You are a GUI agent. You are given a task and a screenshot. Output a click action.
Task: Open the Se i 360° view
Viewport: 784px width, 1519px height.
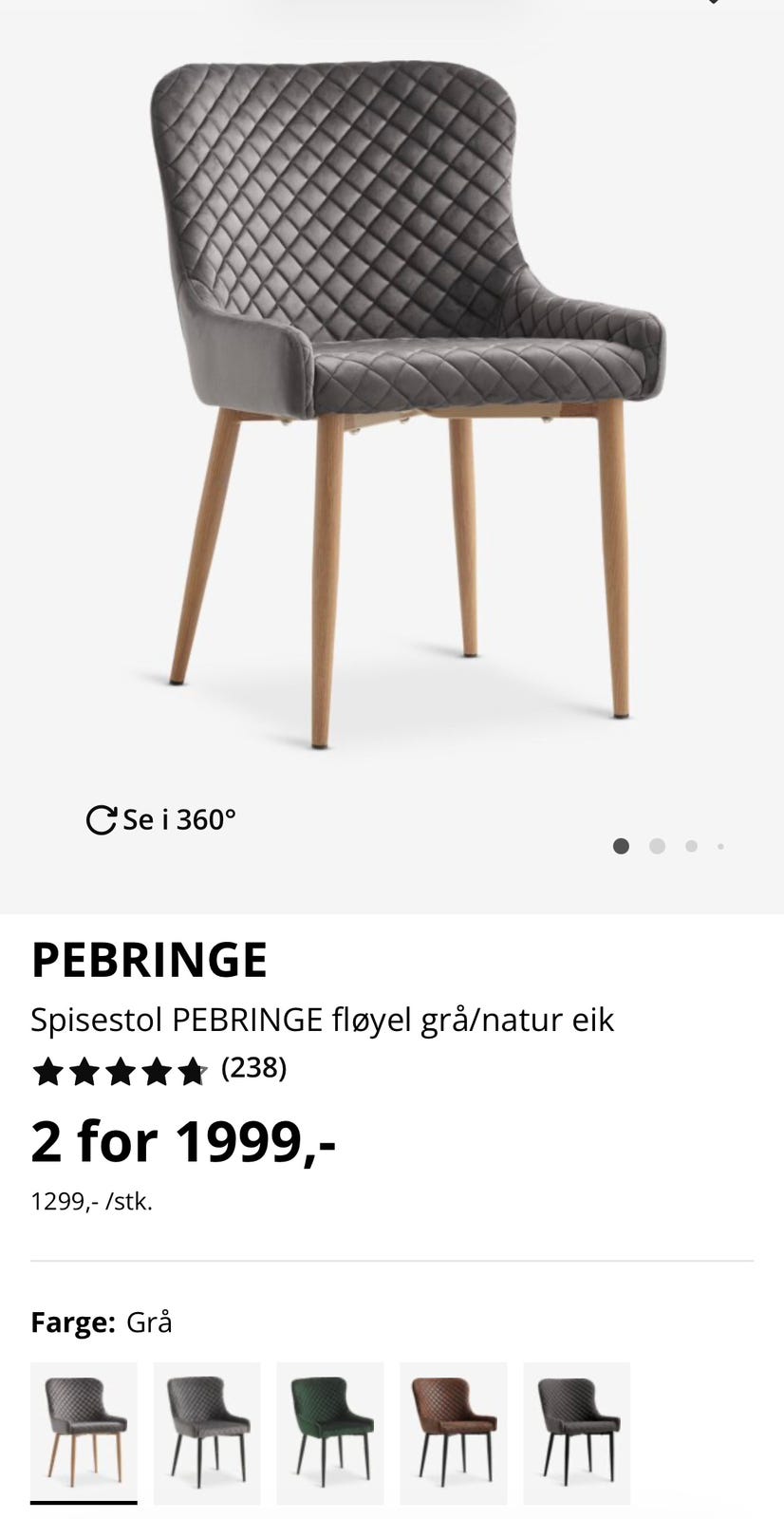click(x=161, y=819)
